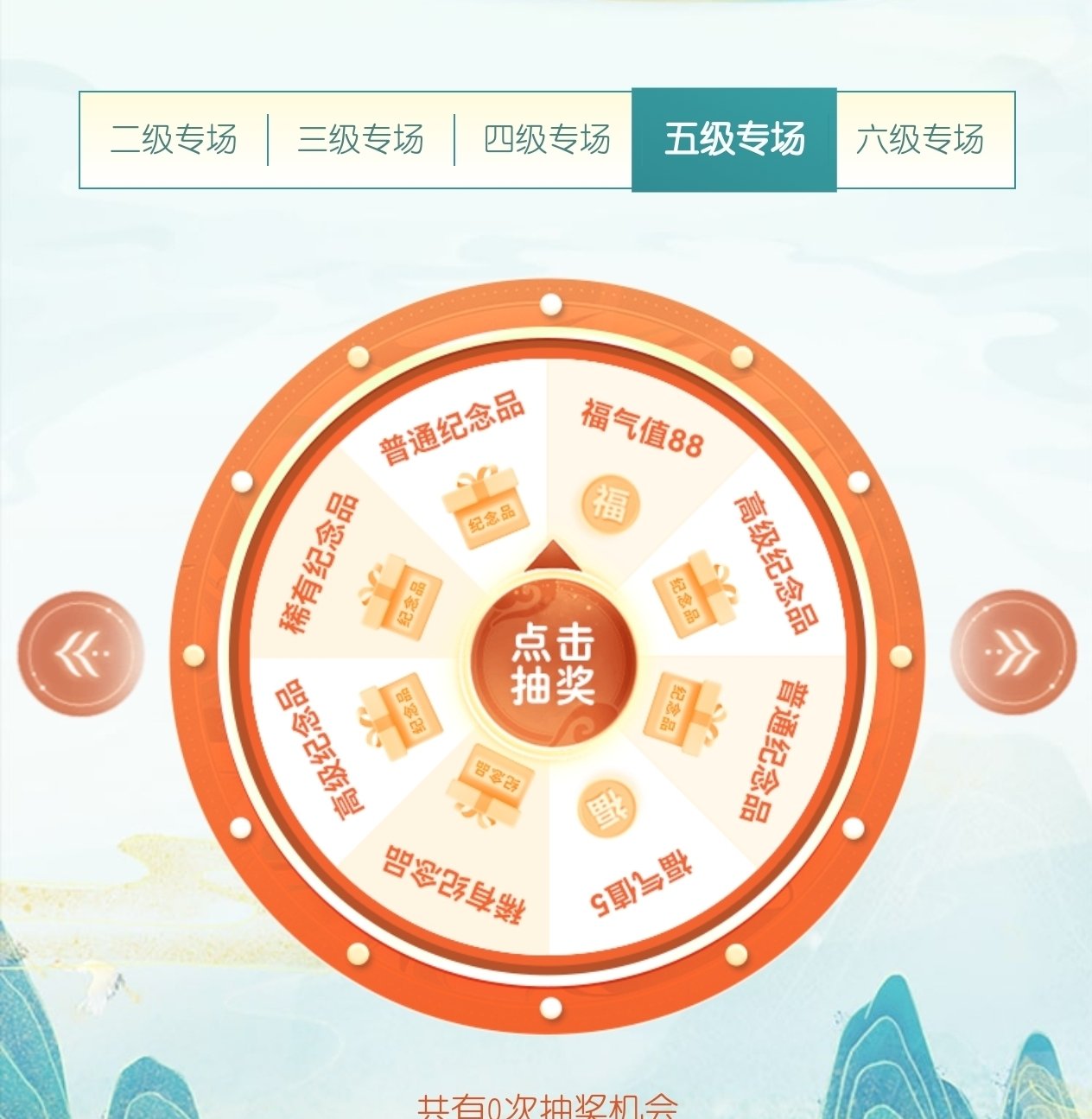Open the 六级专场 tab
Viewport: 1092px width, 1119px height.
921,139
